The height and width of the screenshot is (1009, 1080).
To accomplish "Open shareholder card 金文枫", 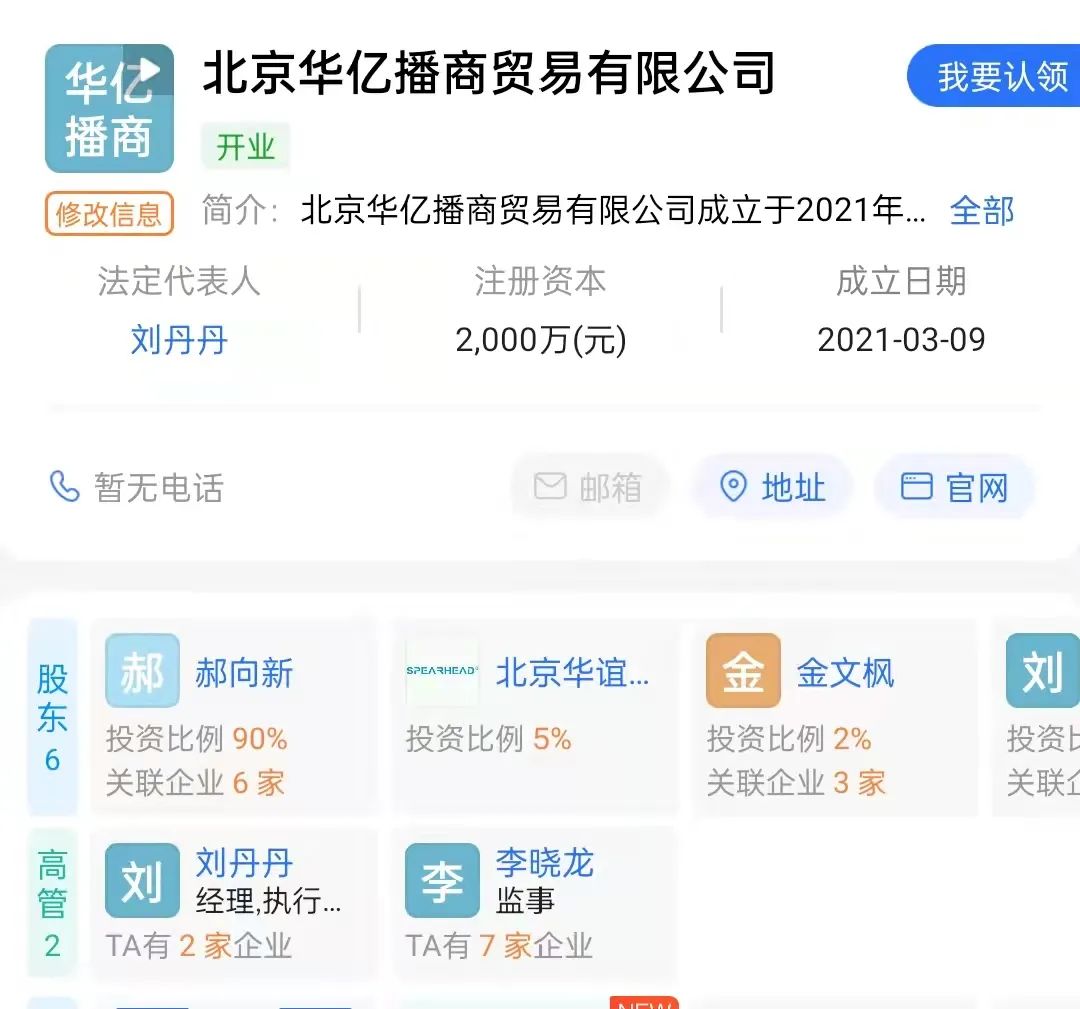I will coord(834,717).
